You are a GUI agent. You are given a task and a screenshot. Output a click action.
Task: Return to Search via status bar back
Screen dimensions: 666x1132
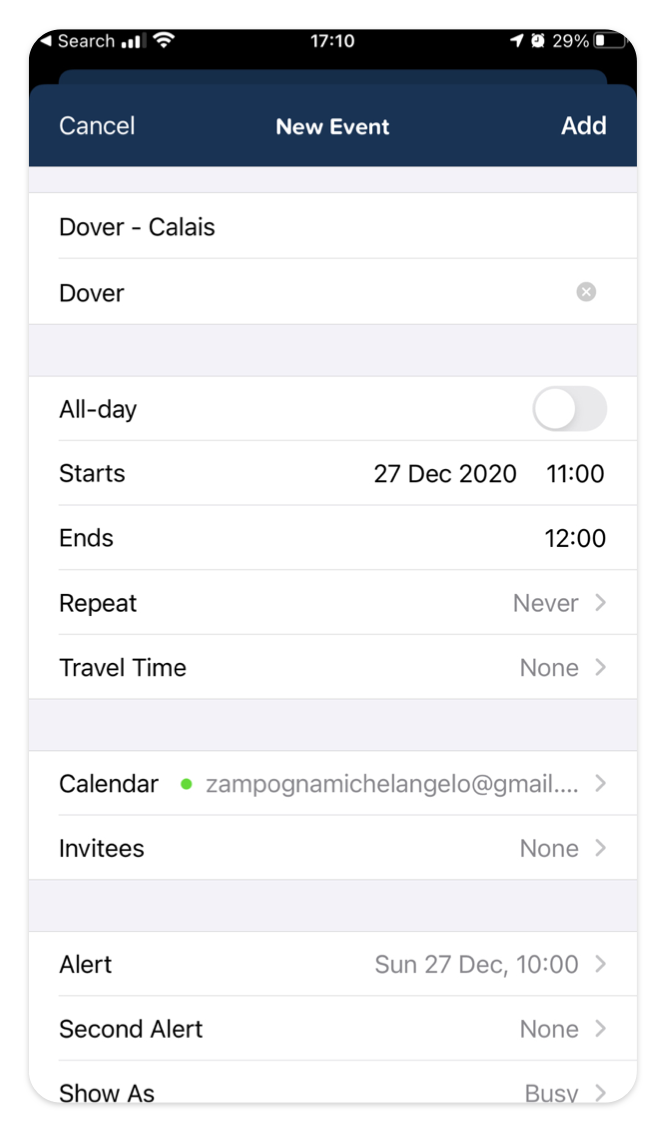click(x=77, y=41)
